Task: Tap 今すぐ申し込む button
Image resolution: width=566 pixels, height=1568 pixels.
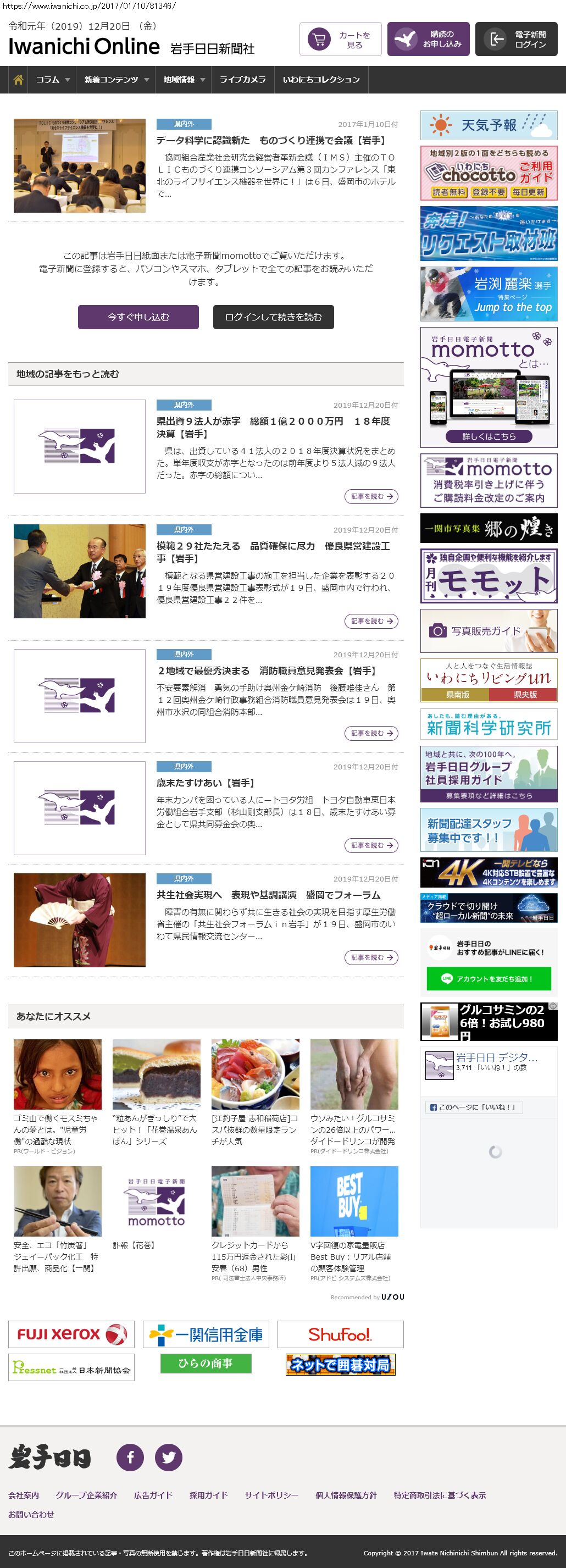Action: [x=138, y=317]
